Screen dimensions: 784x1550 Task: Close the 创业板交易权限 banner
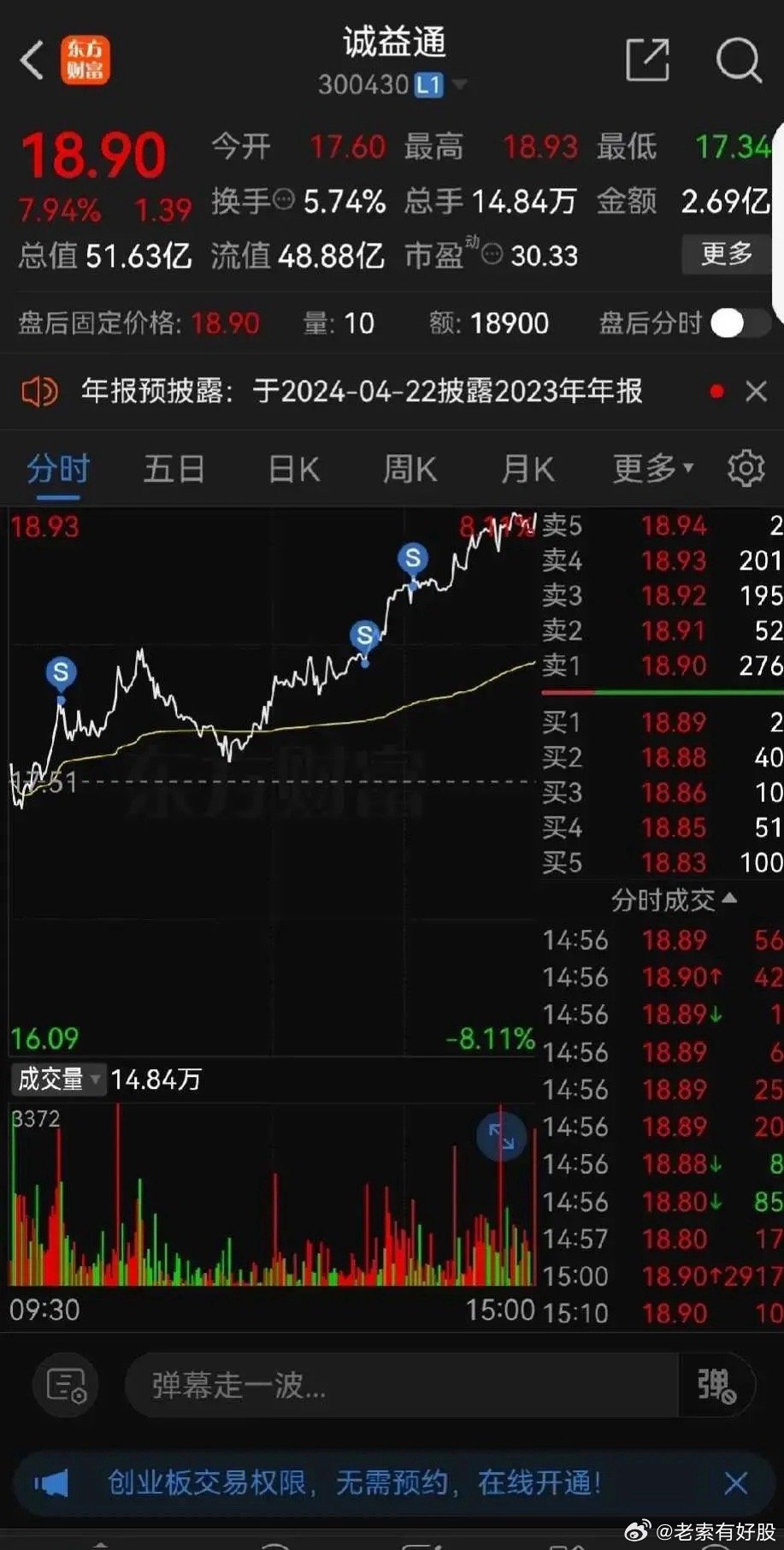(735, 1482)
